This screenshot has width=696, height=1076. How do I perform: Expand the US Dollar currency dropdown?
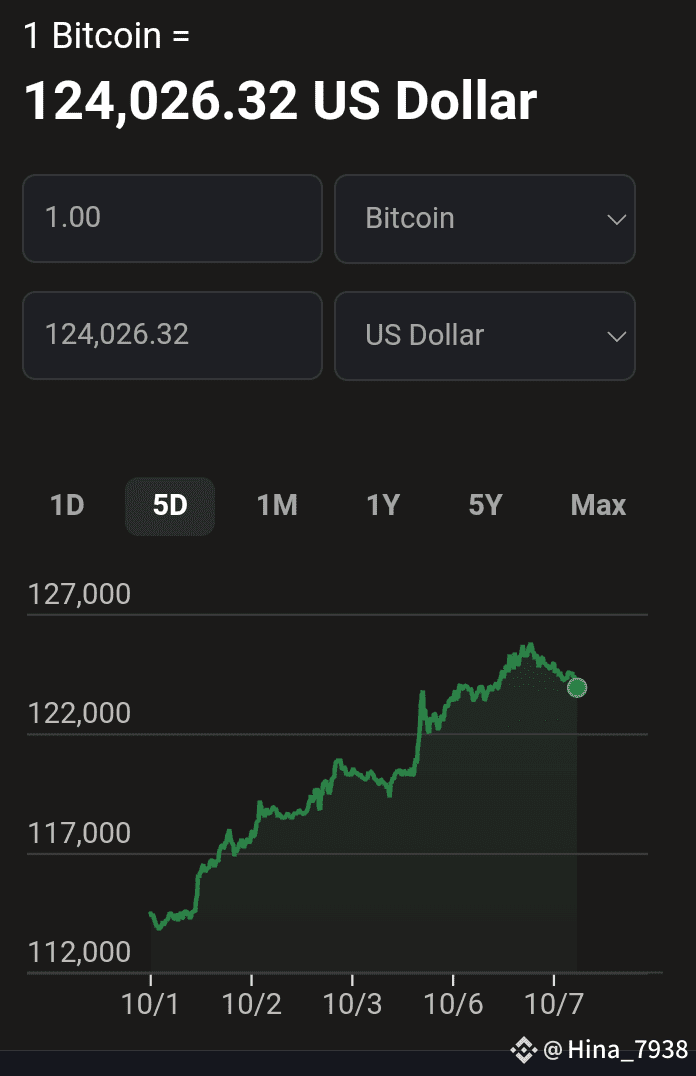(x=484, y=335)
